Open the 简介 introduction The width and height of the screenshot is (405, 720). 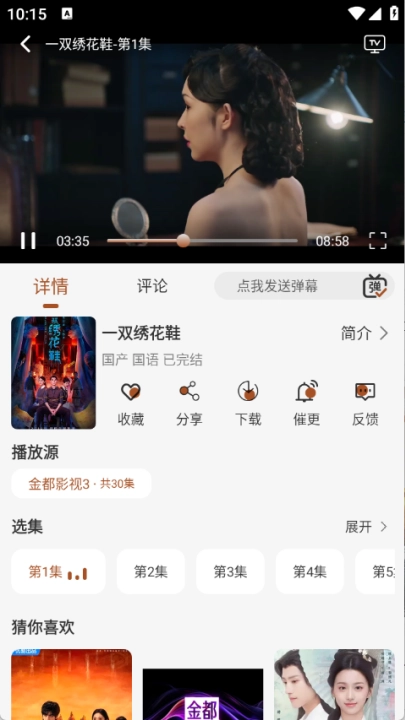365,333
